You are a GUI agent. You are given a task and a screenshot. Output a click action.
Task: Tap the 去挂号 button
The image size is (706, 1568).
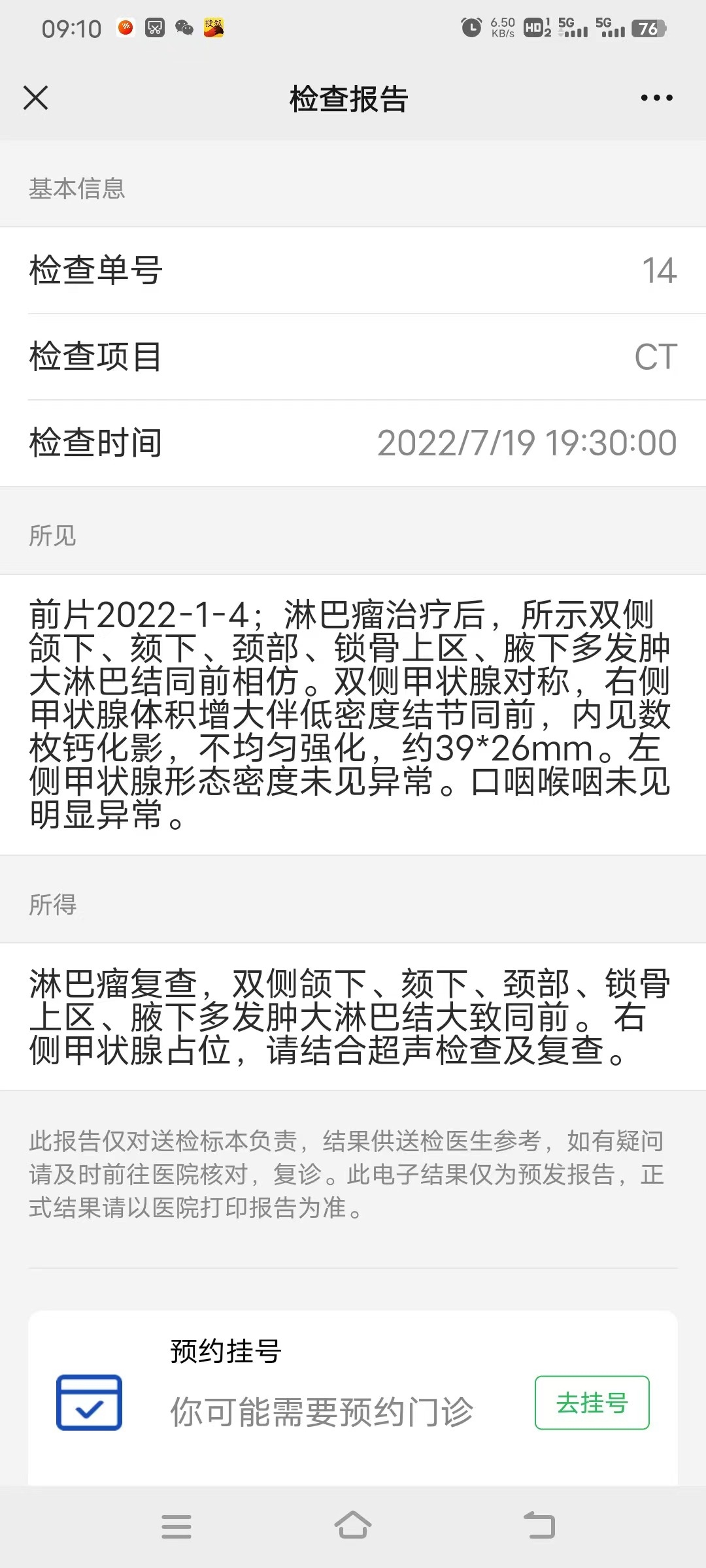pyautogui.click(x=592, y=1403)
